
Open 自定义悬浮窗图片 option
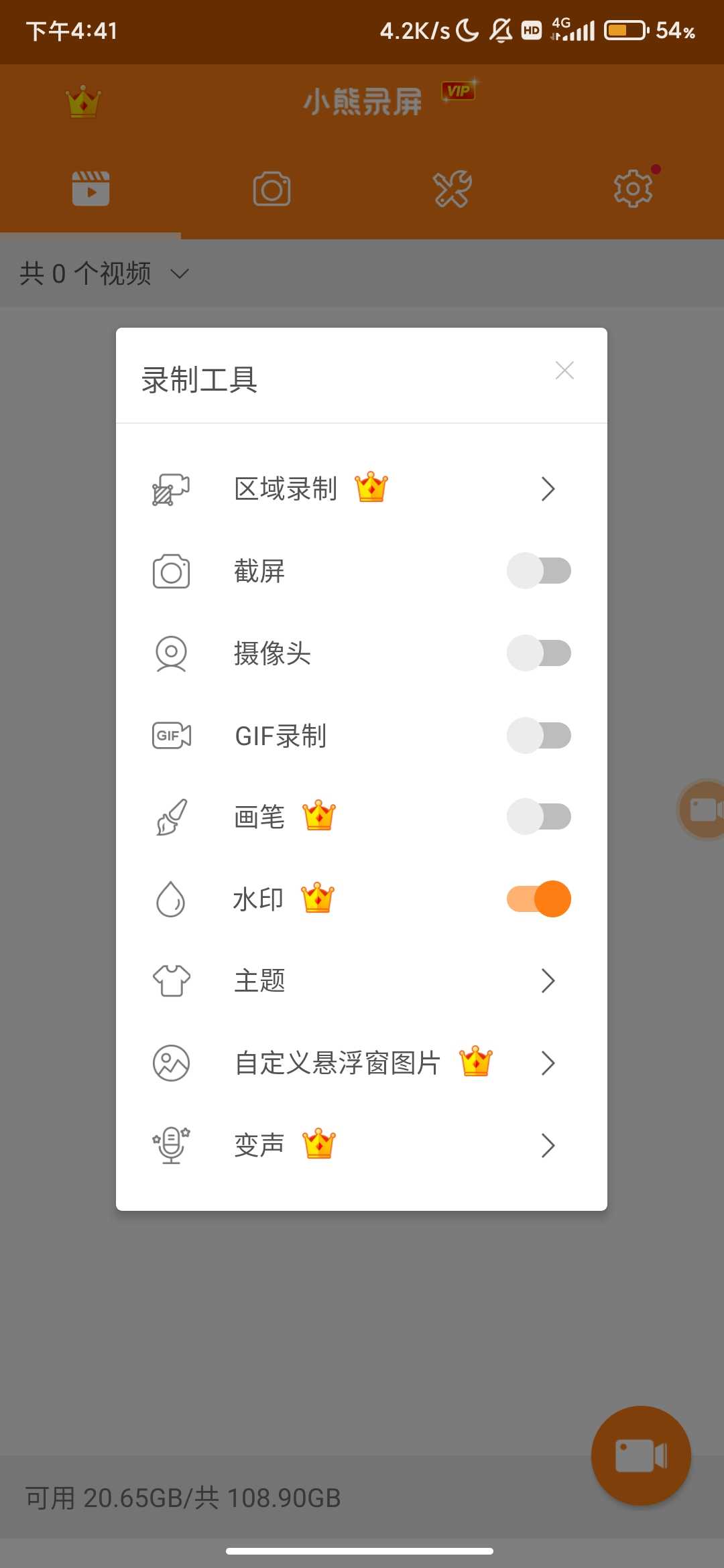361,1063
